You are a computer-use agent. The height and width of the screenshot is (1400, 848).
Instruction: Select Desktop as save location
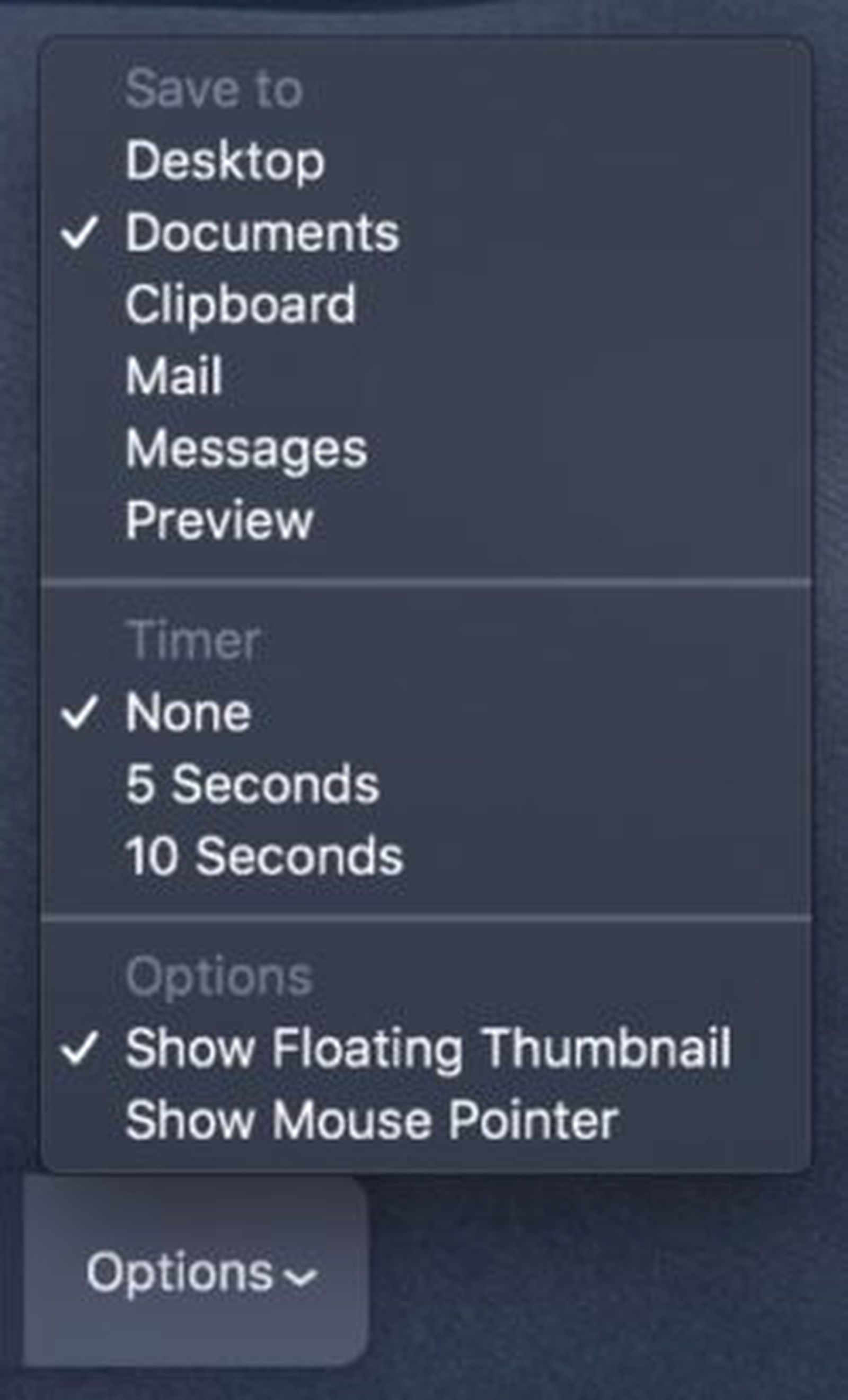[225, 162]
